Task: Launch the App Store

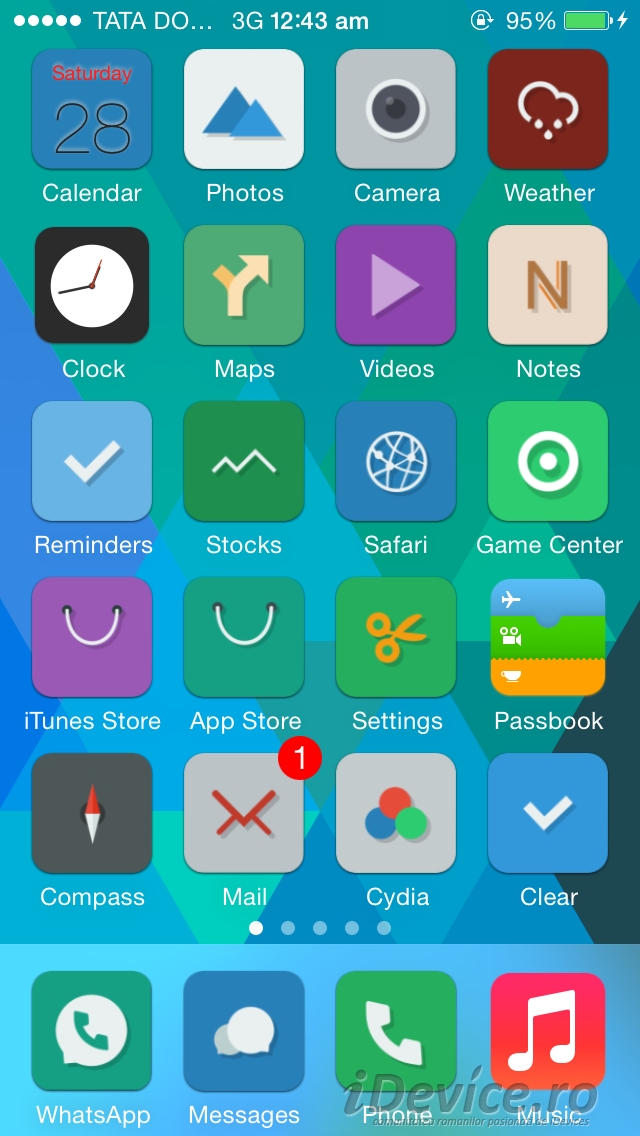Action: [x=244, y=638]
